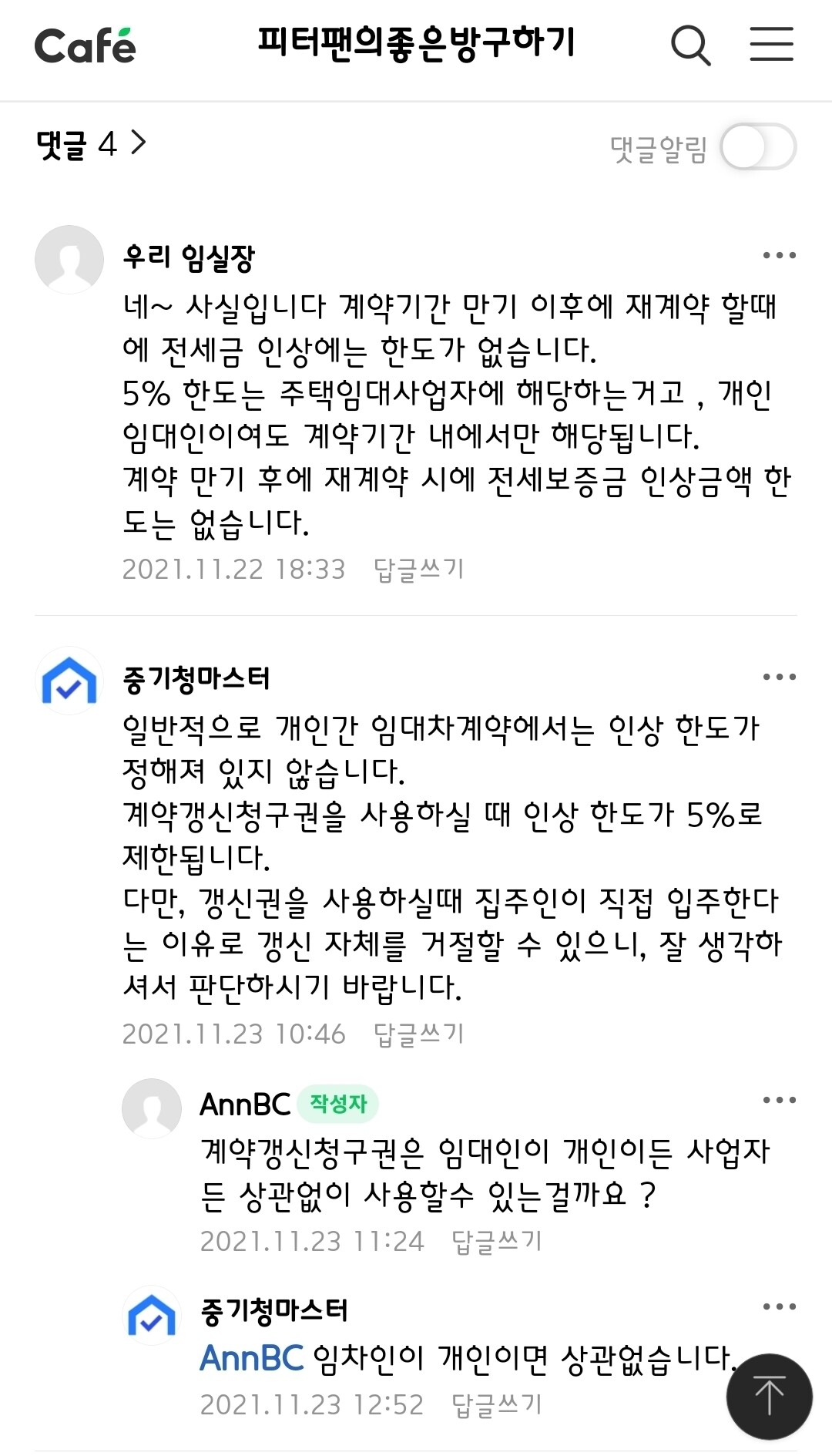Reply to 우리 임실장's comment via 답글쓰기
Screen dimensions: 832x1456
point(418,570)
